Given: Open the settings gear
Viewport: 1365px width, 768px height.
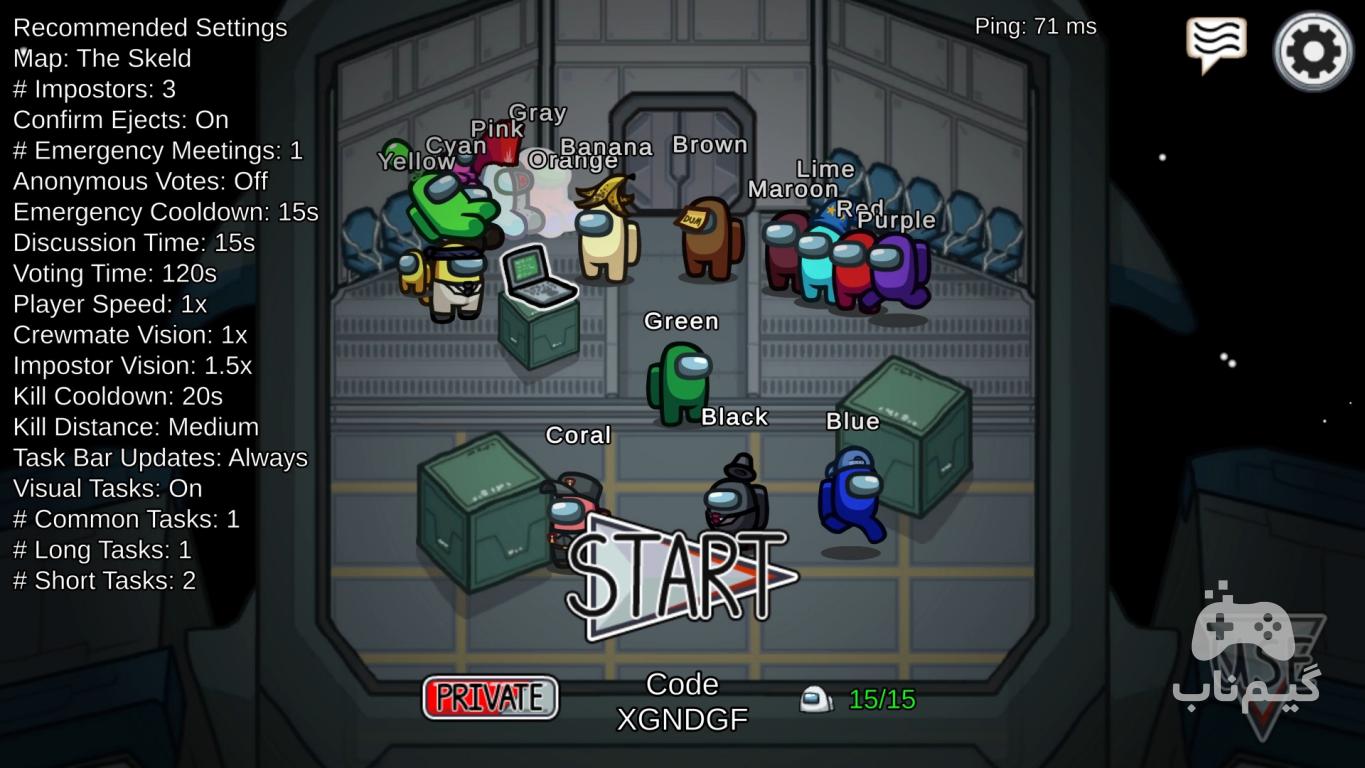Looking at the screenshot, I should (x=1313, y=51).
